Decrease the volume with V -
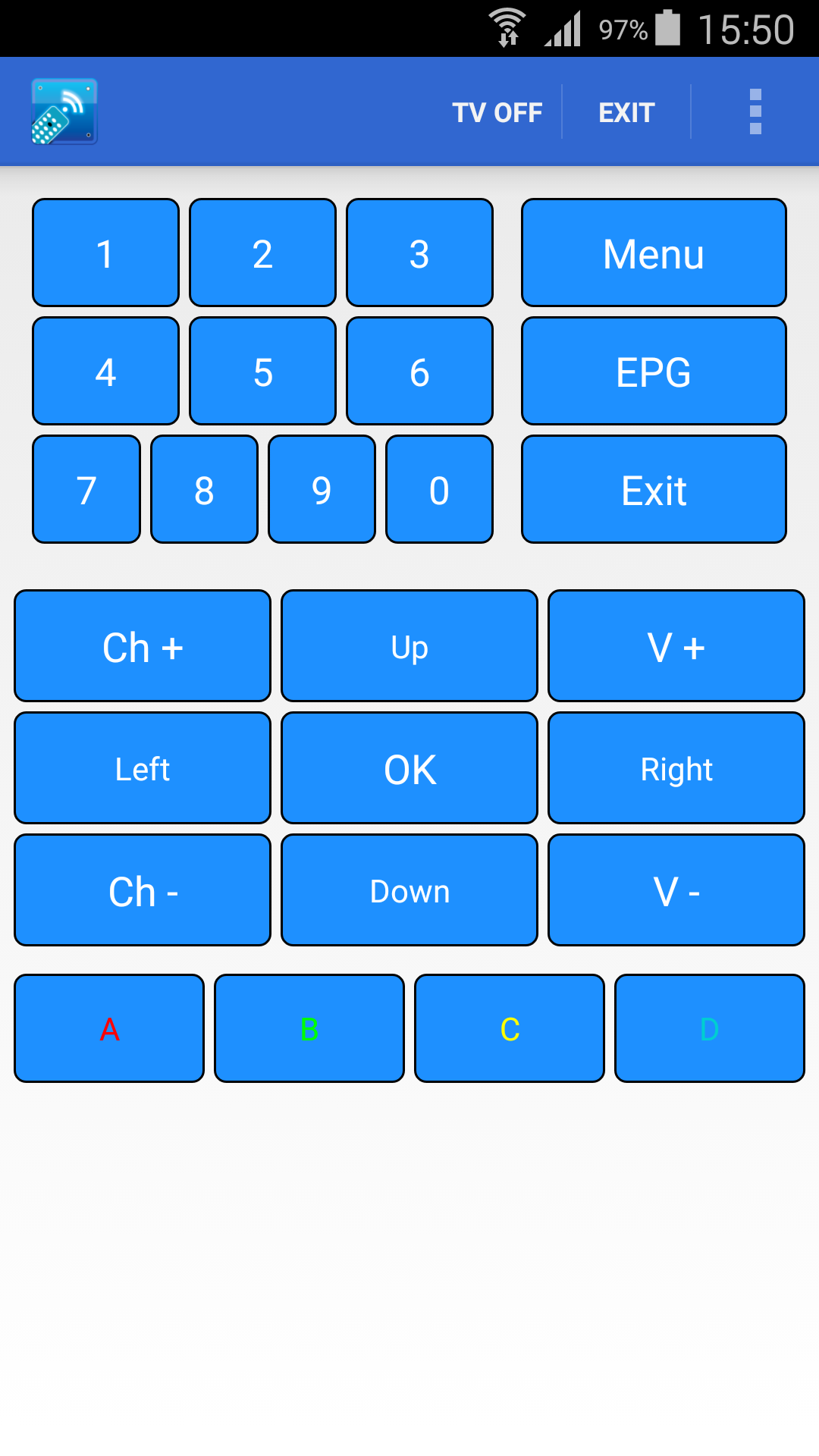Image resolution: width=819 pixels, height=1456 pixels. click(x=676, y=890)
